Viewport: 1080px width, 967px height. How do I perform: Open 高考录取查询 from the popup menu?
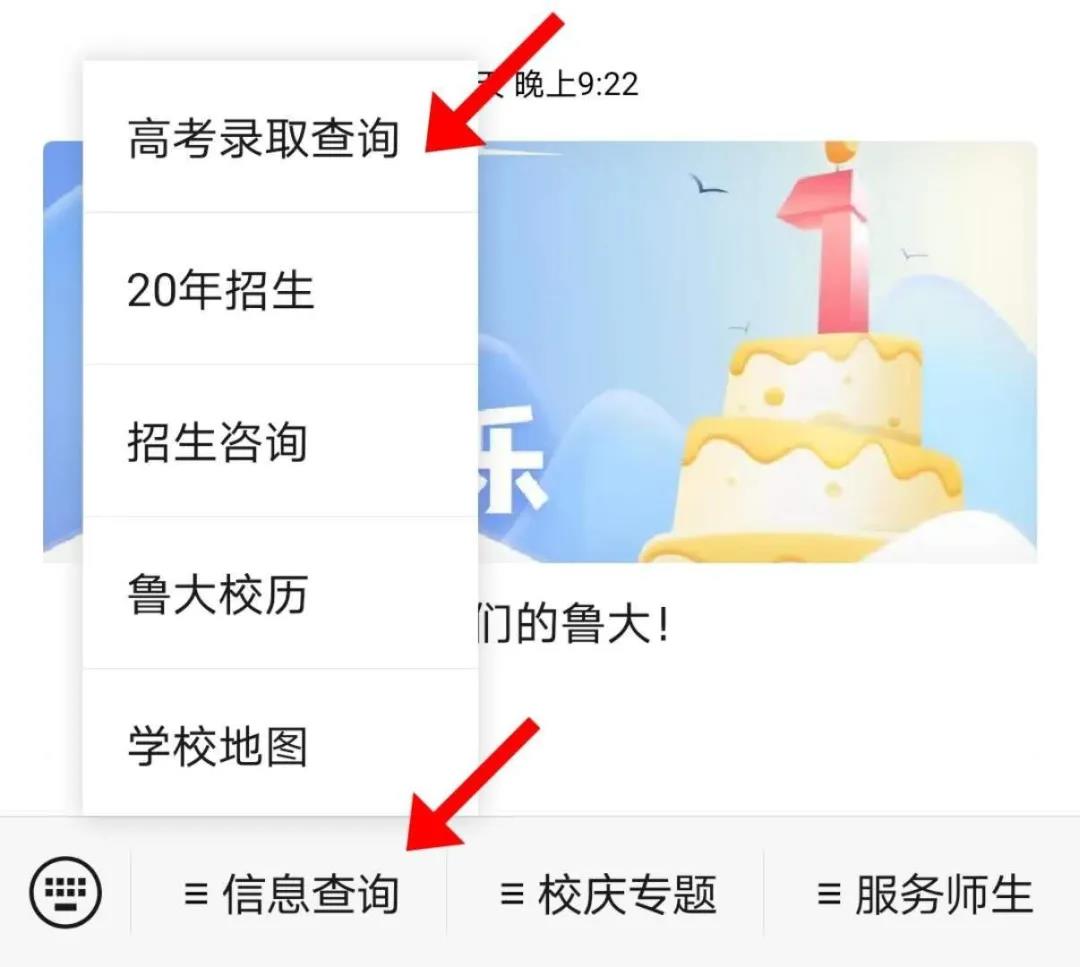[265, 138]
